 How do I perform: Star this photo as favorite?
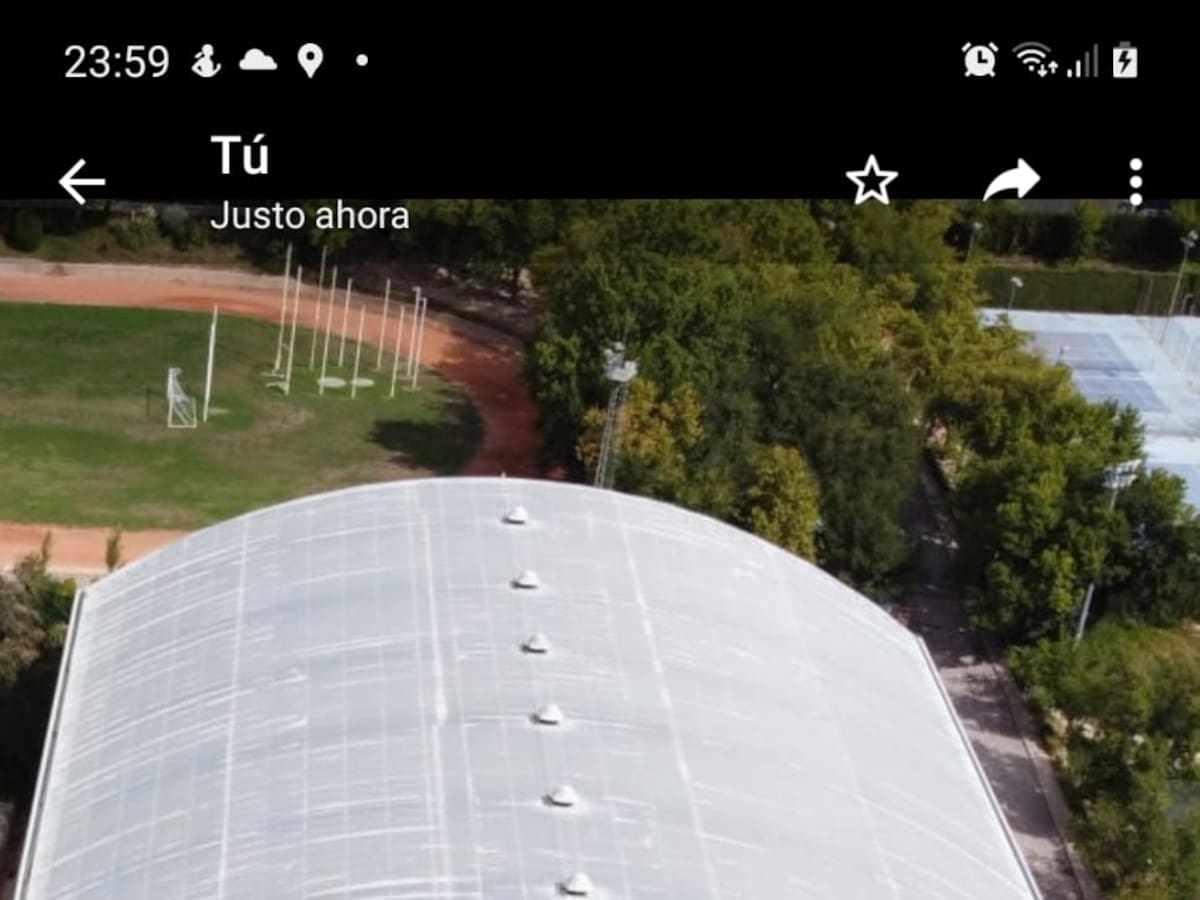[x=871, y=181]
